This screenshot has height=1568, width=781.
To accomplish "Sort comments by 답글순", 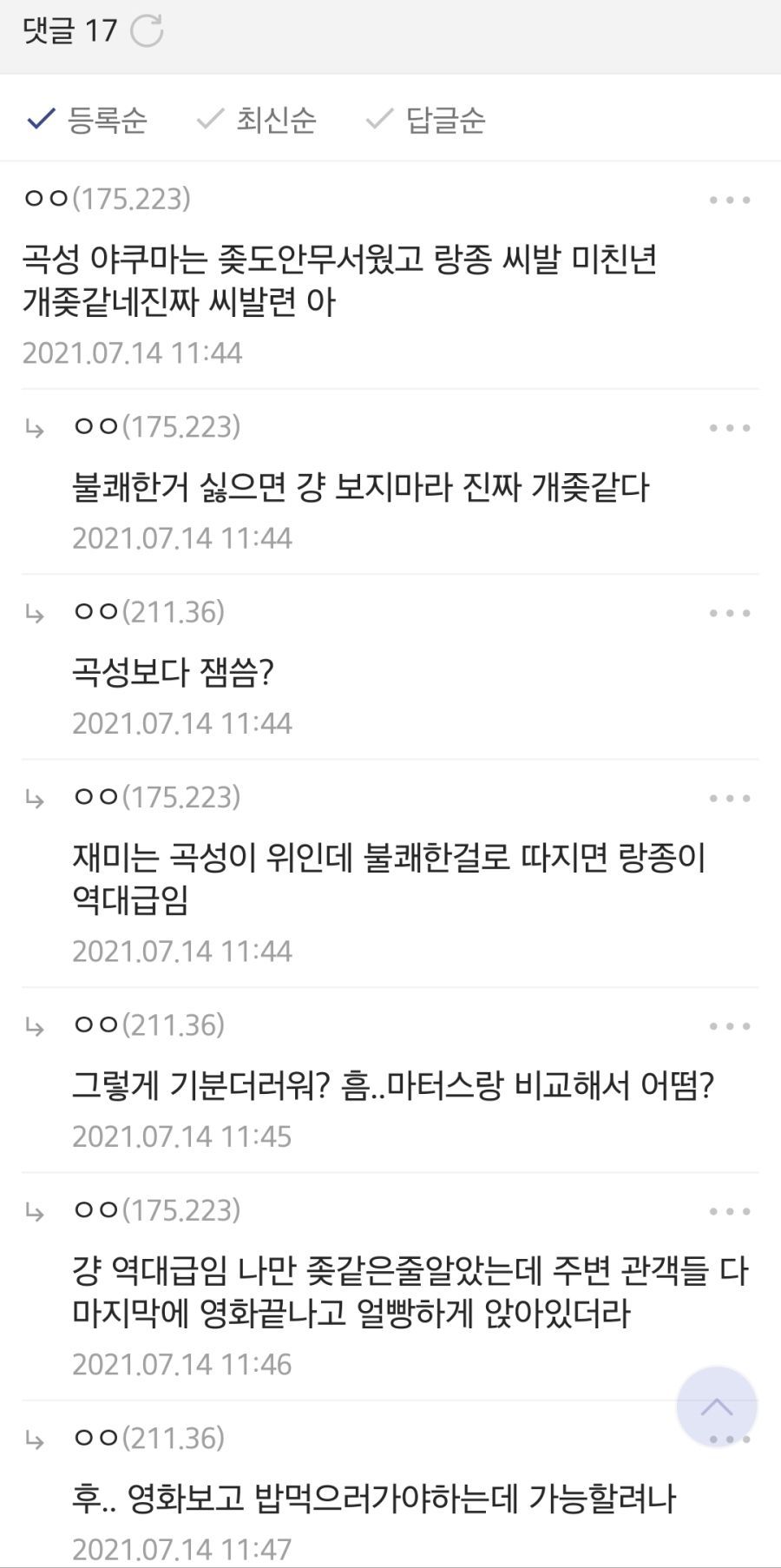I will click(x=426, y=120).
